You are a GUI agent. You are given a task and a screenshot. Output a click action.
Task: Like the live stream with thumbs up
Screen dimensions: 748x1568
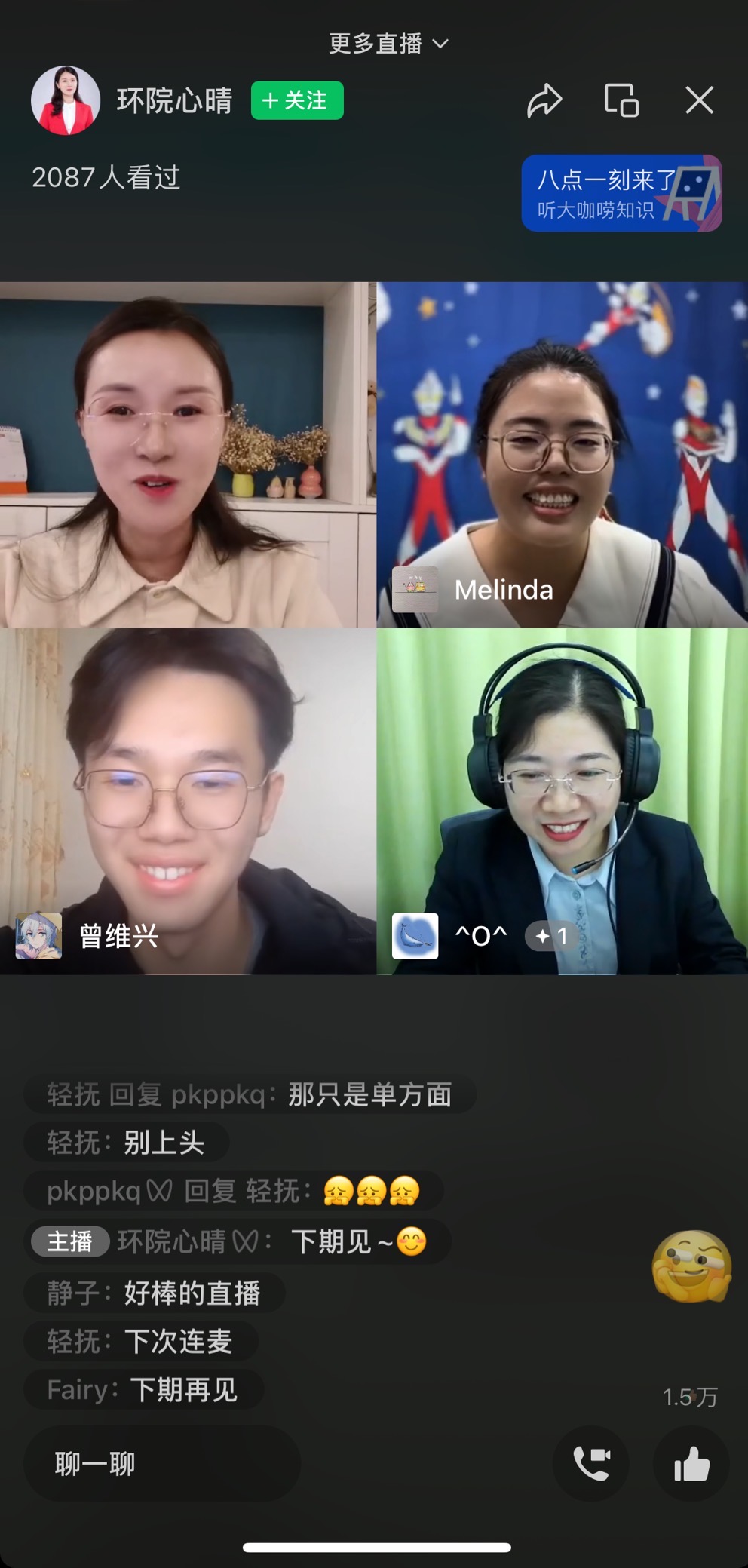point(691,1464)
